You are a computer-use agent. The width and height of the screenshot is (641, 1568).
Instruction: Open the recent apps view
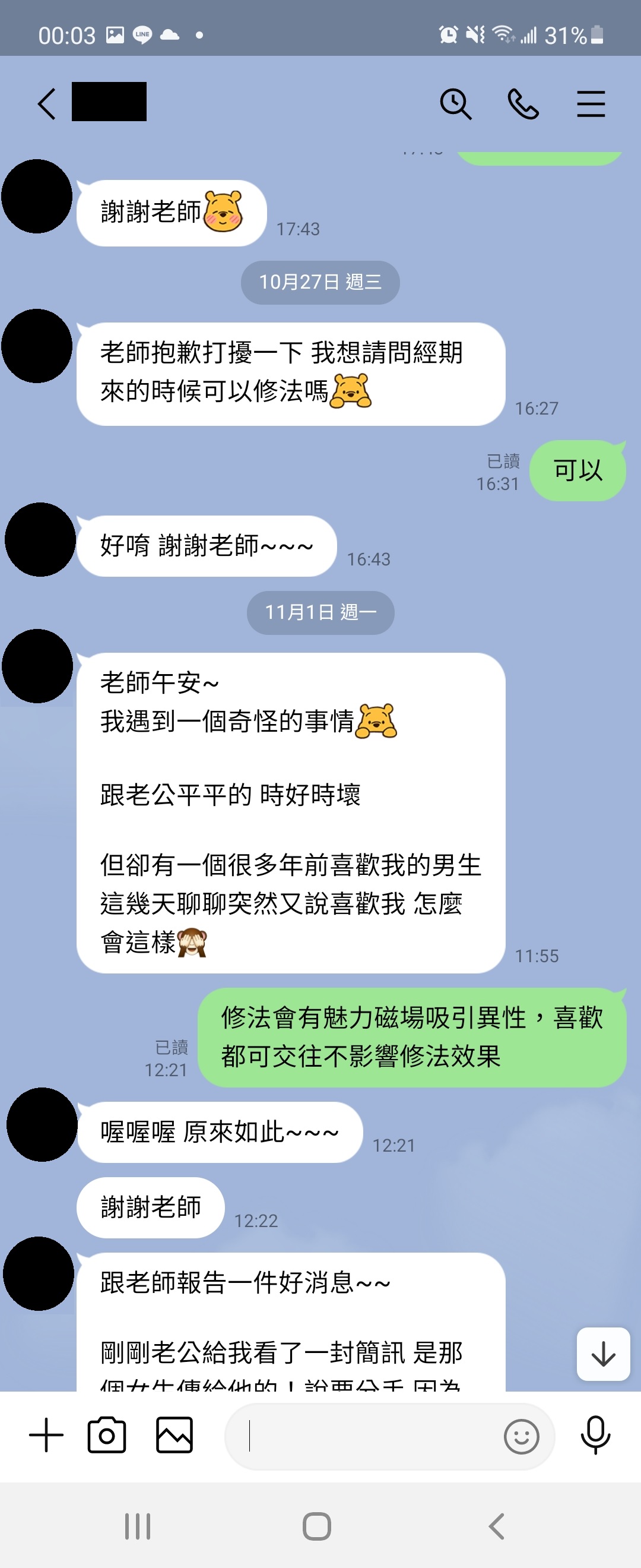tap(138, 1526)
